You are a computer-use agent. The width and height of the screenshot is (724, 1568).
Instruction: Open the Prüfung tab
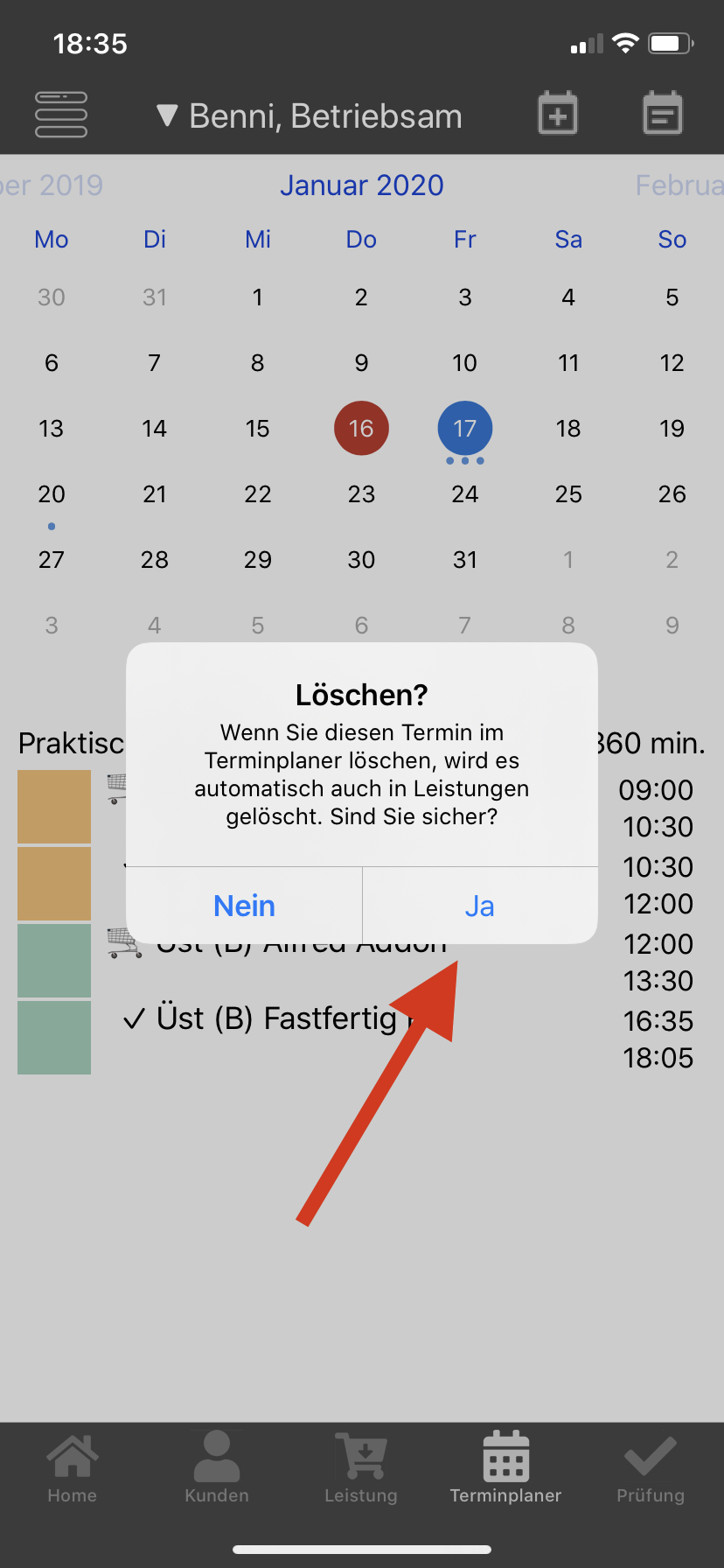650,1468
